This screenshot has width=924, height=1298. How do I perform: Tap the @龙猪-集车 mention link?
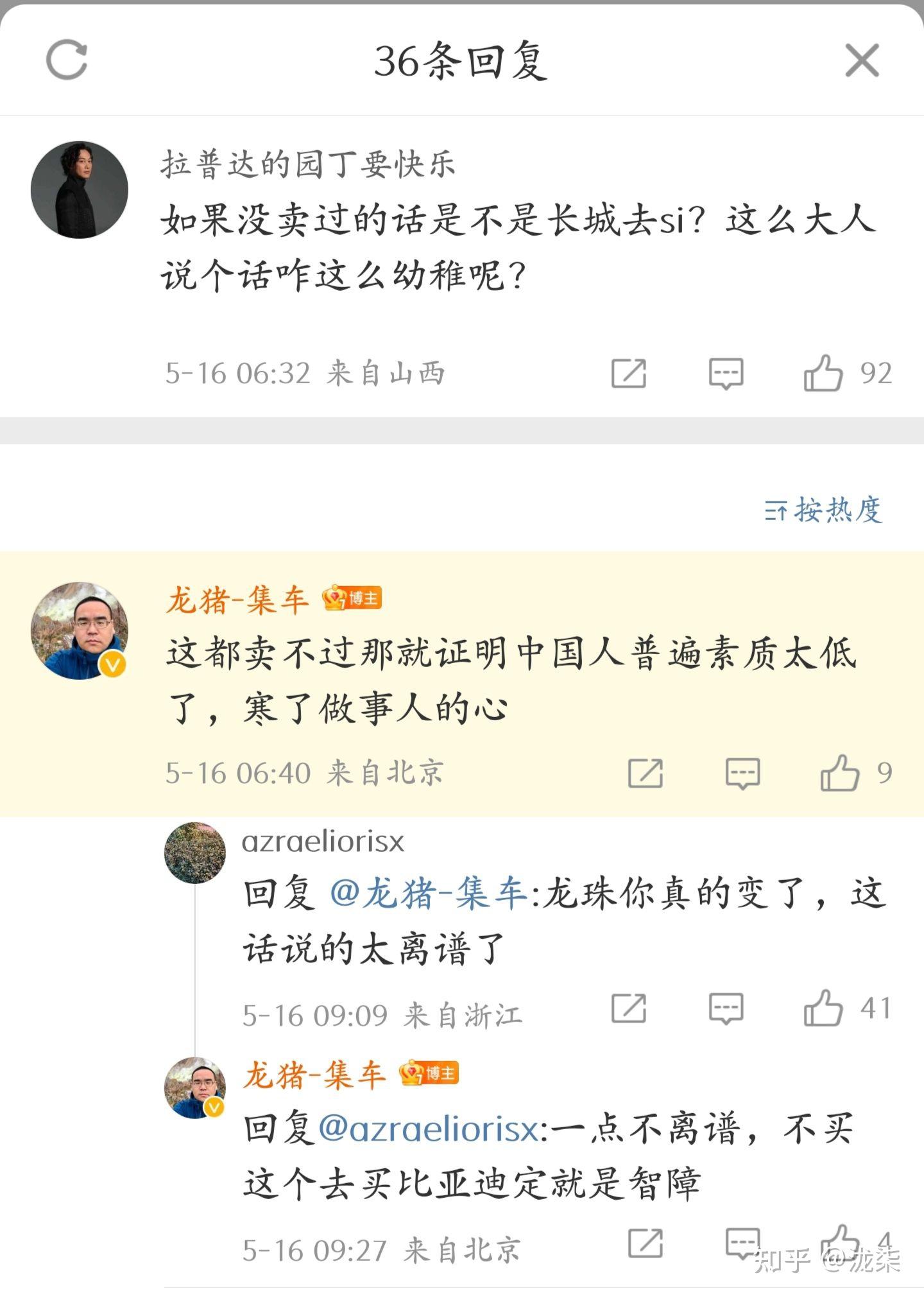429,894
